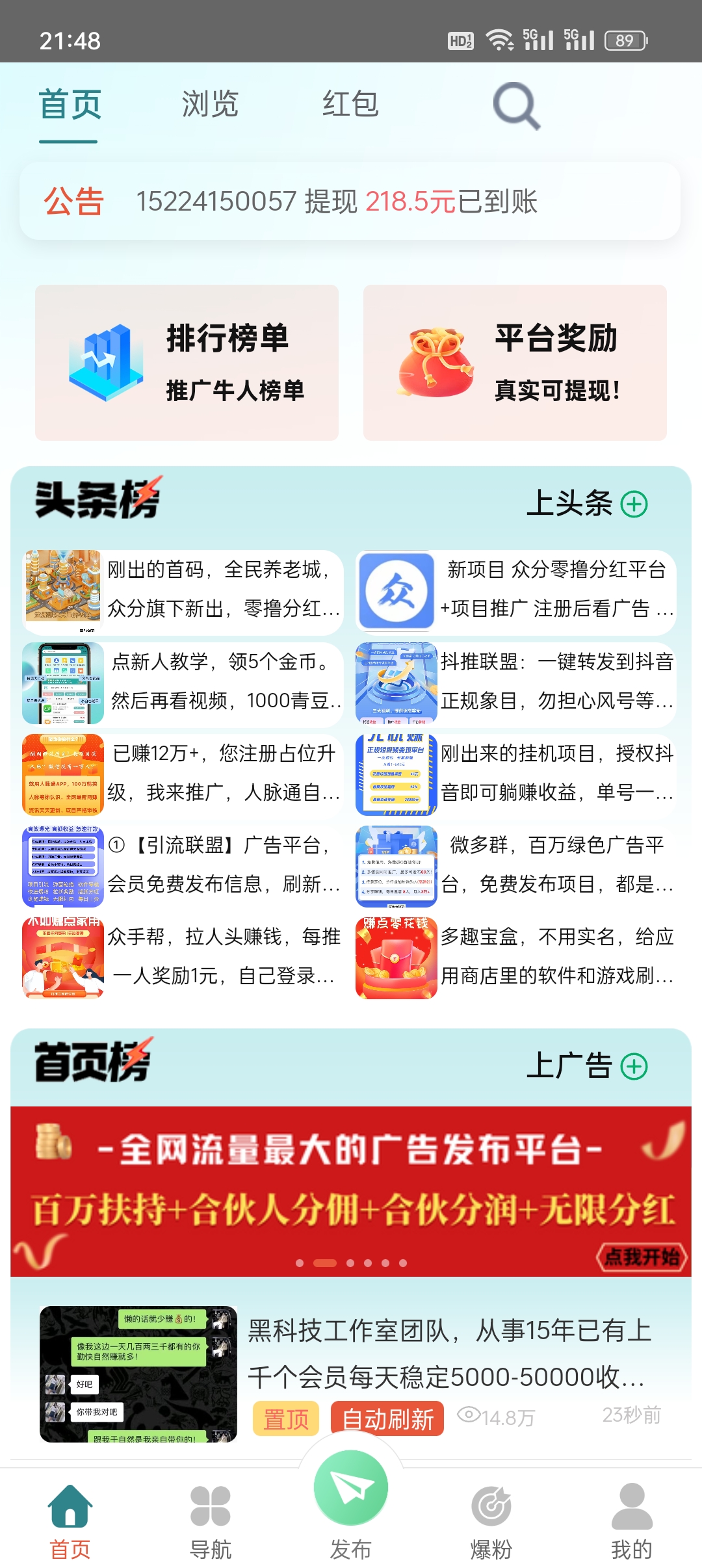
Task: Open the 多趣宝盒 headline item
Action: pyautogui.click(x=516, y=958)
